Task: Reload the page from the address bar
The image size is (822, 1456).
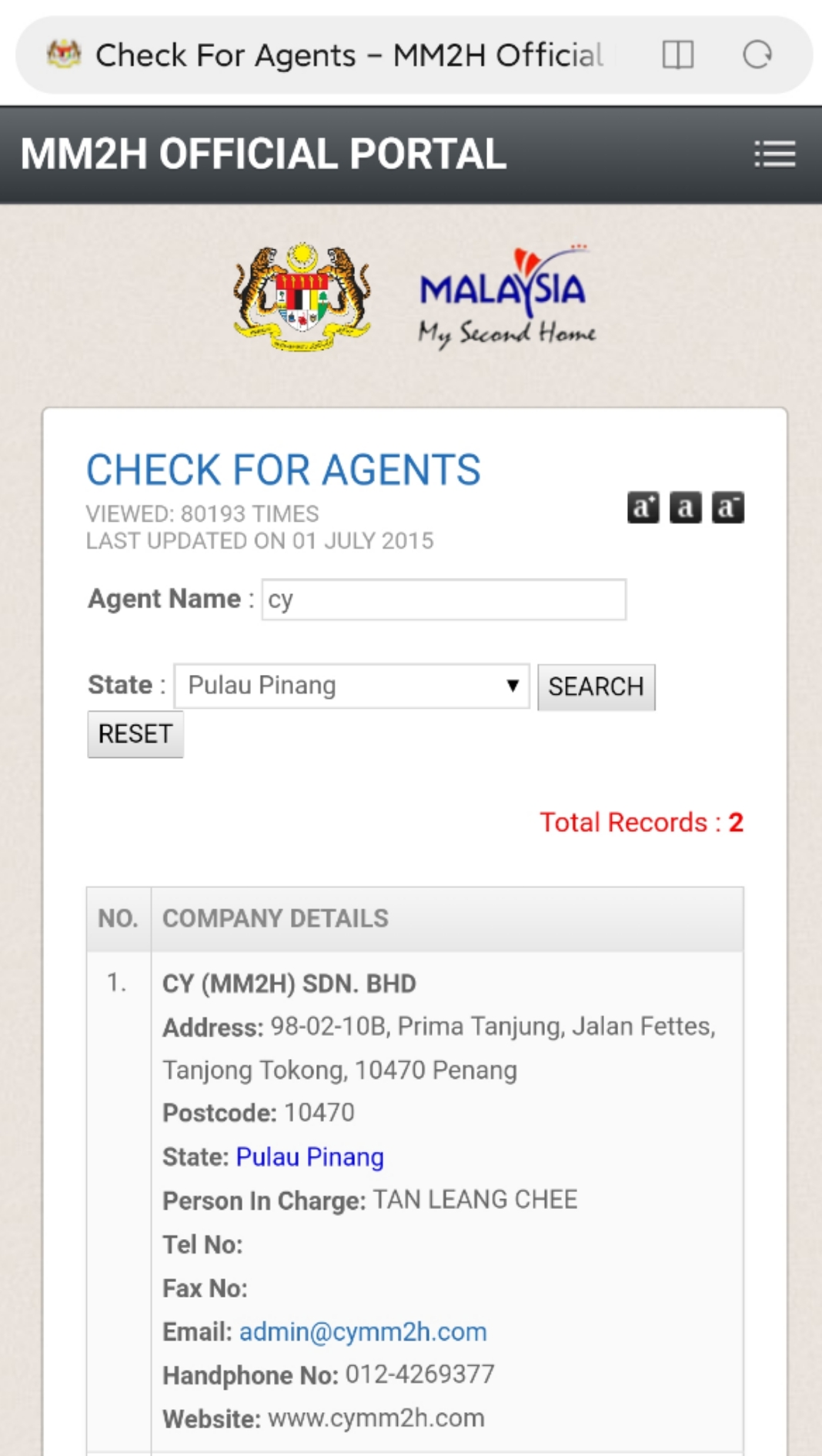Action: pos(757,55)
